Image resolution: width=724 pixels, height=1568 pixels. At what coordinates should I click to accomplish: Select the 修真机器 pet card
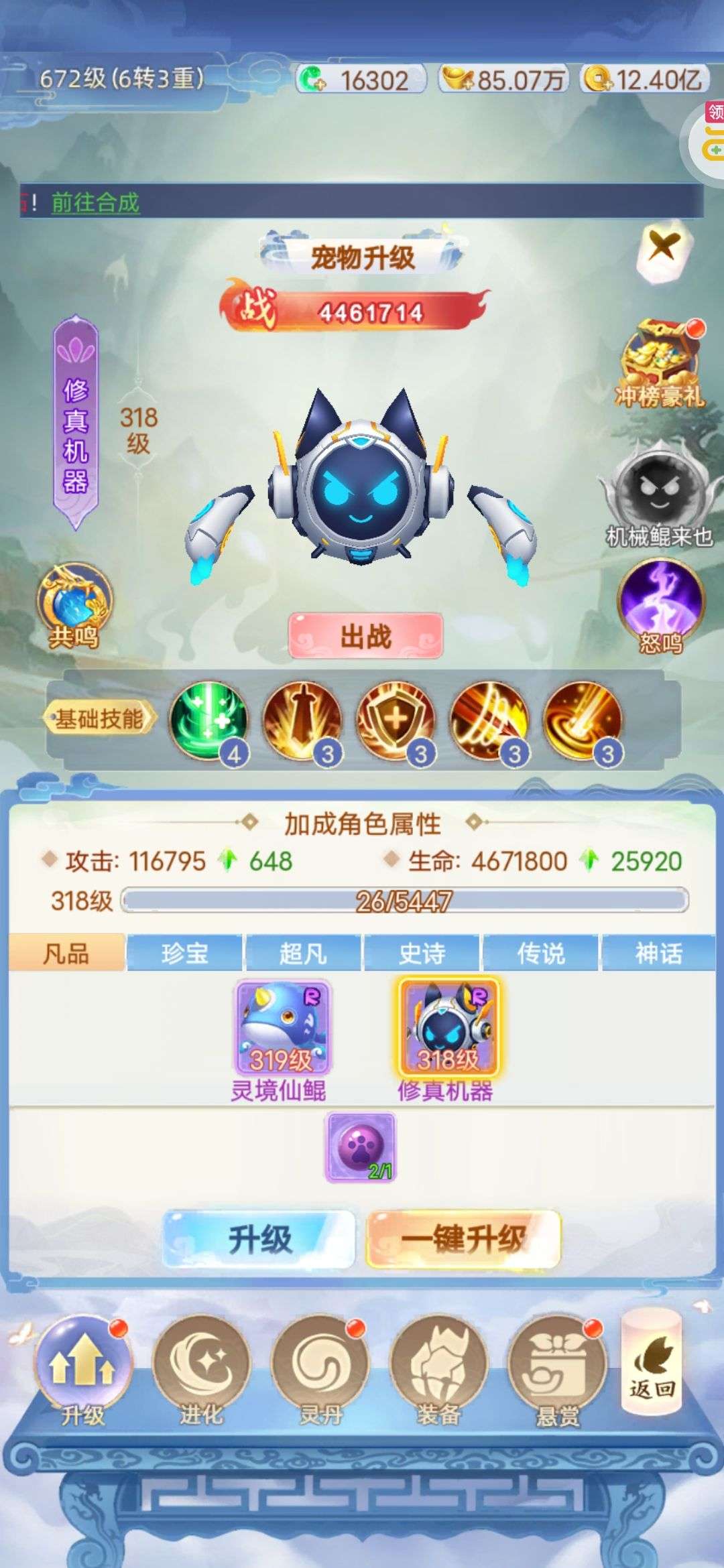pyautogui.click(x=448, y=1039)
